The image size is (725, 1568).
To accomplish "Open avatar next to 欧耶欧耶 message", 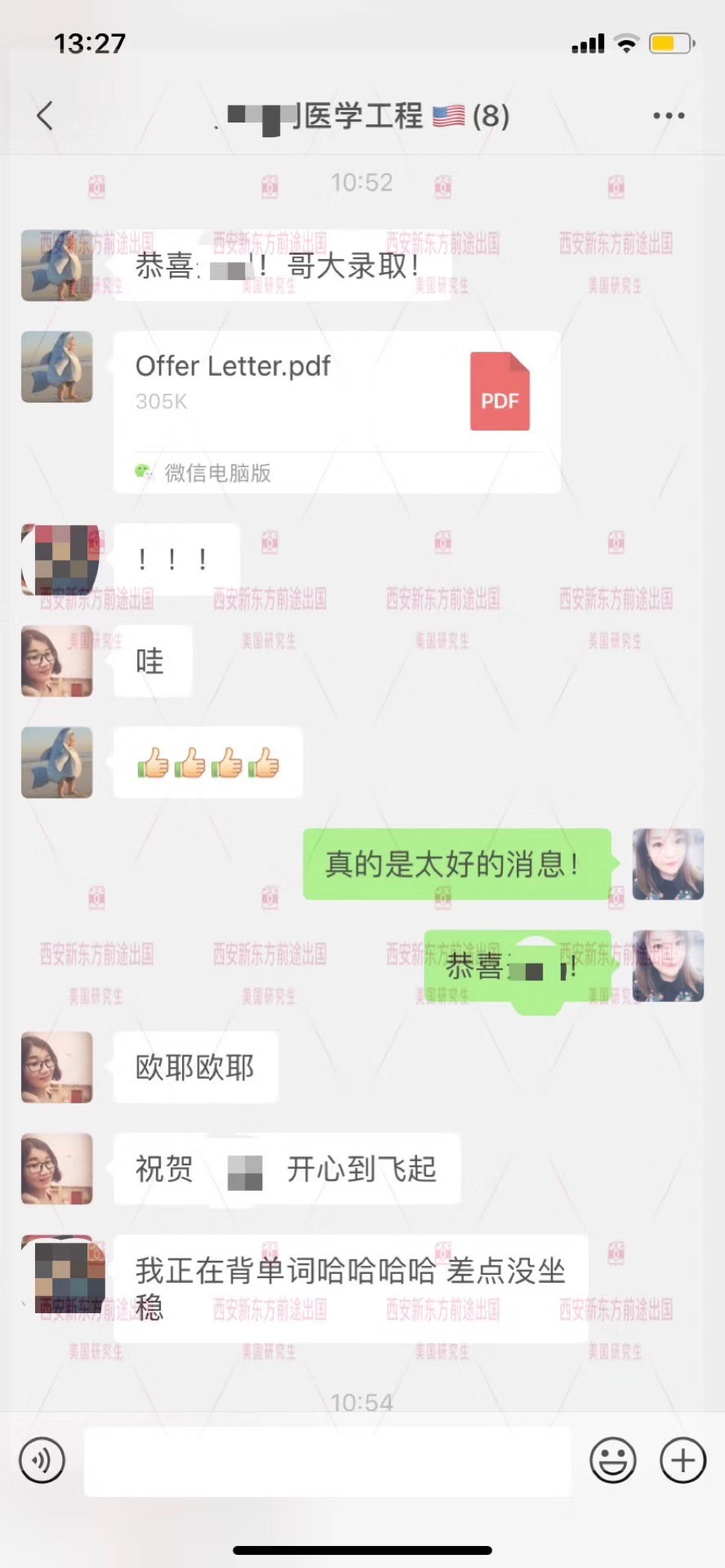I will pyautogui.click(x=56, y=1067).
